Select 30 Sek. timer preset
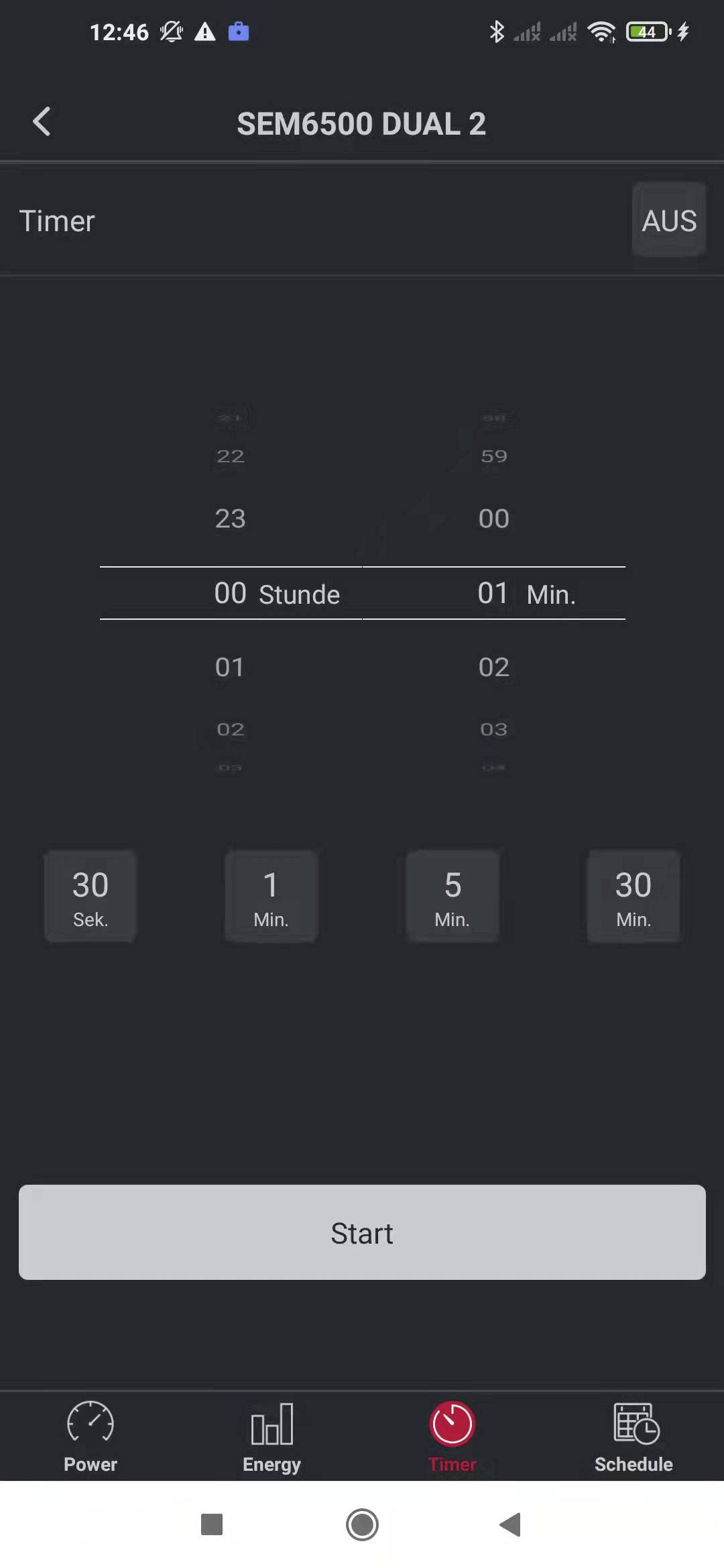 pyautogui.click(x=90, y=897)
